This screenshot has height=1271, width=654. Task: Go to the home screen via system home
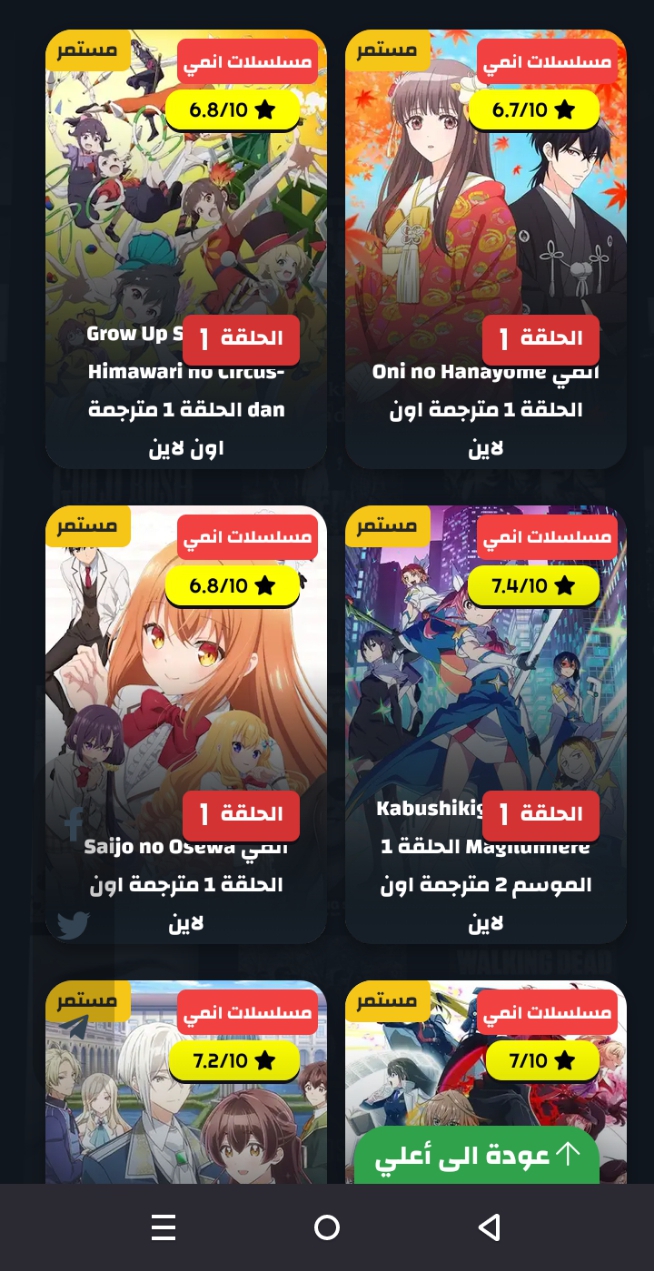click(327, 1227)
